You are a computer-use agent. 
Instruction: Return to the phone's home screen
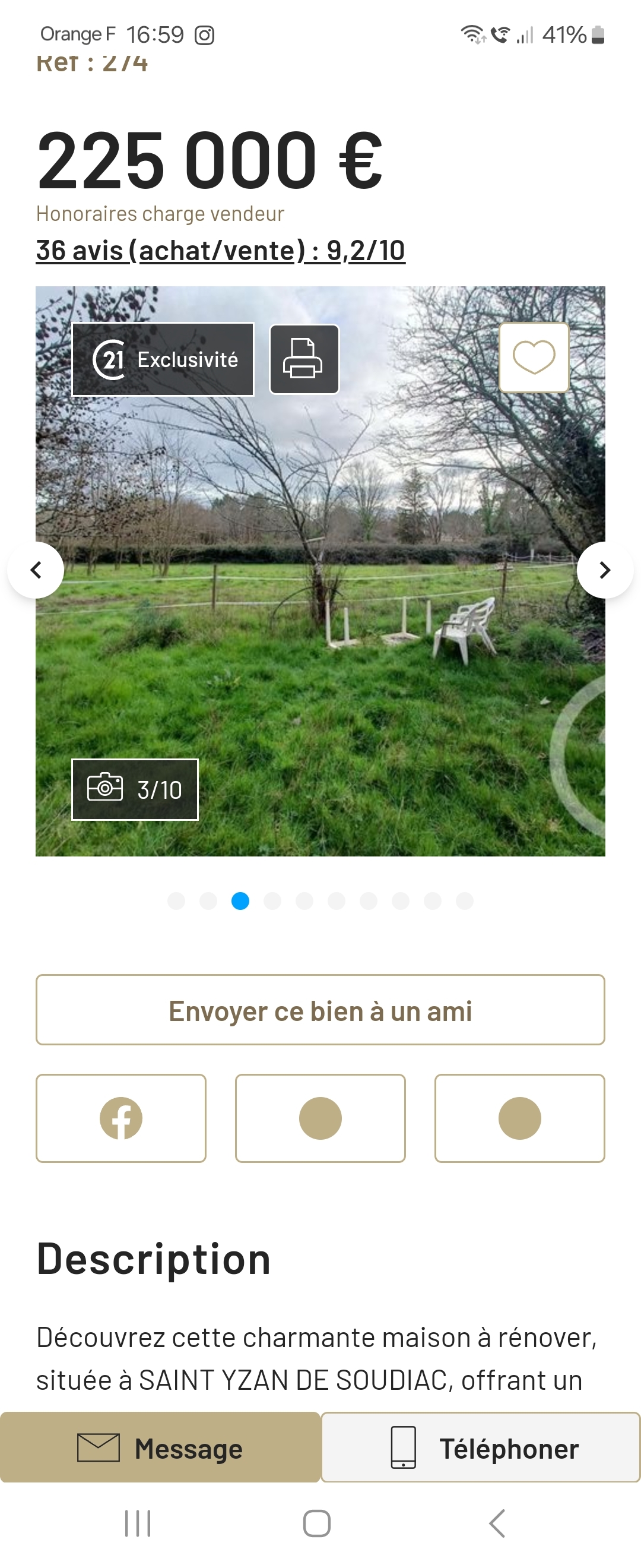tap(317, 1523)
